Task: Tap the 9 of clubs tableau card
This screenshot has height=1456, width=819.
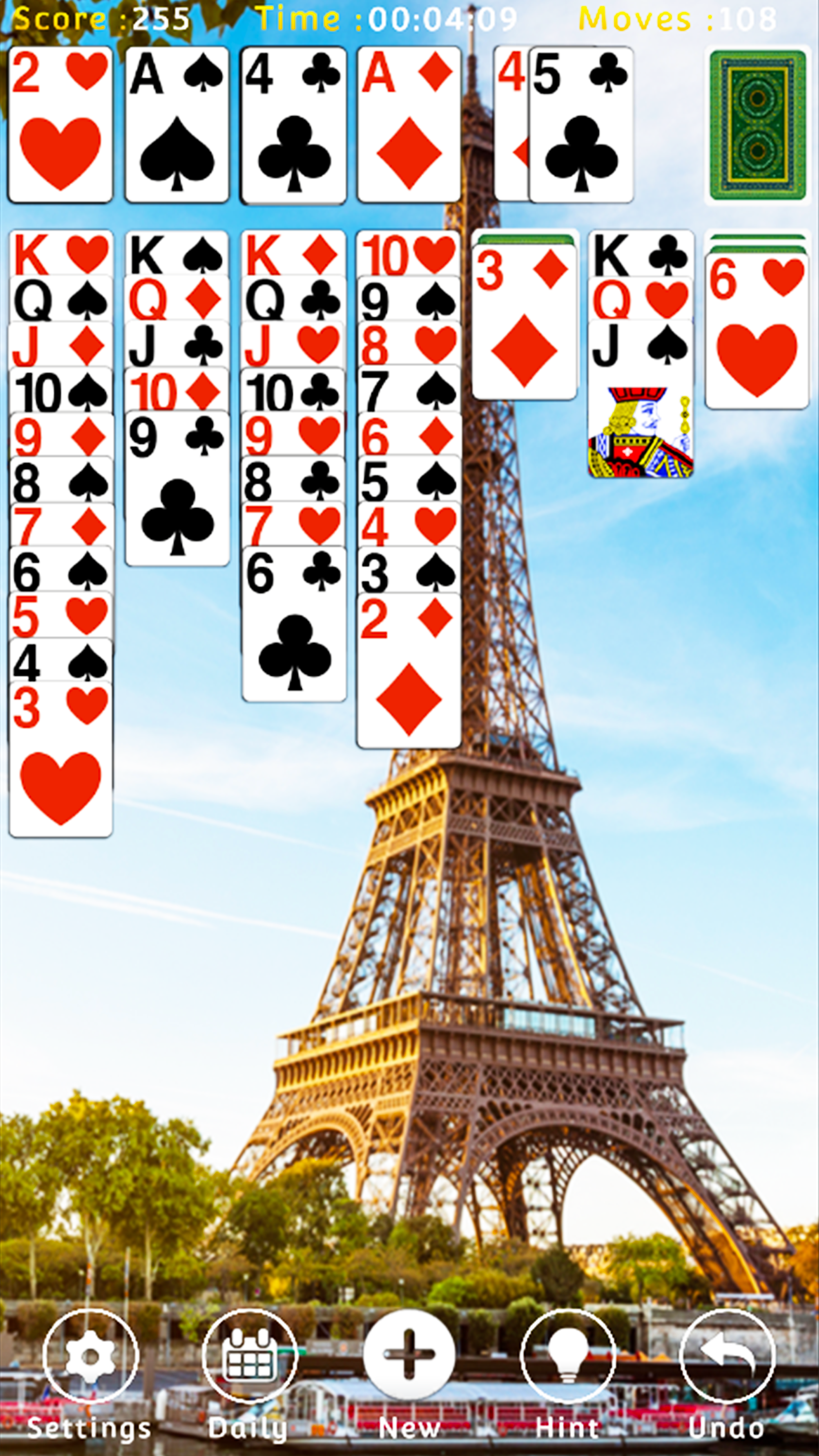Action: pyautogui.click(x=177, y=489)
